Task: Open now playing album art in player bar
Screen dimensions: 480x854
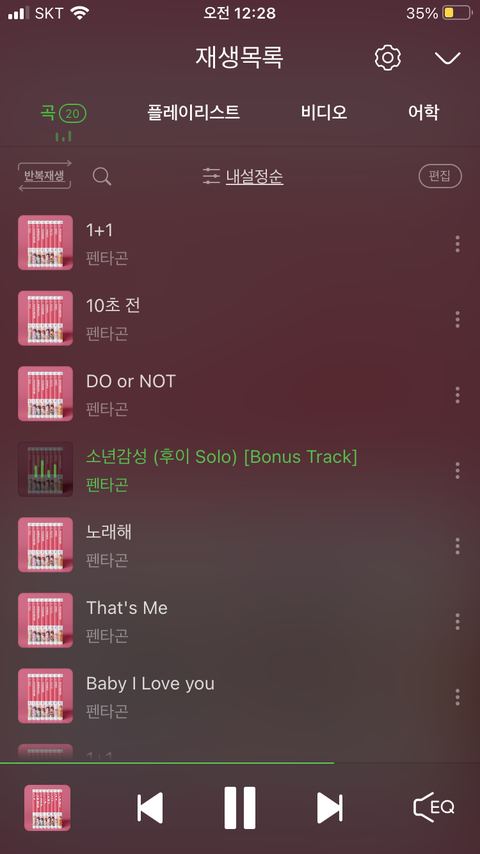Action: 47,808
